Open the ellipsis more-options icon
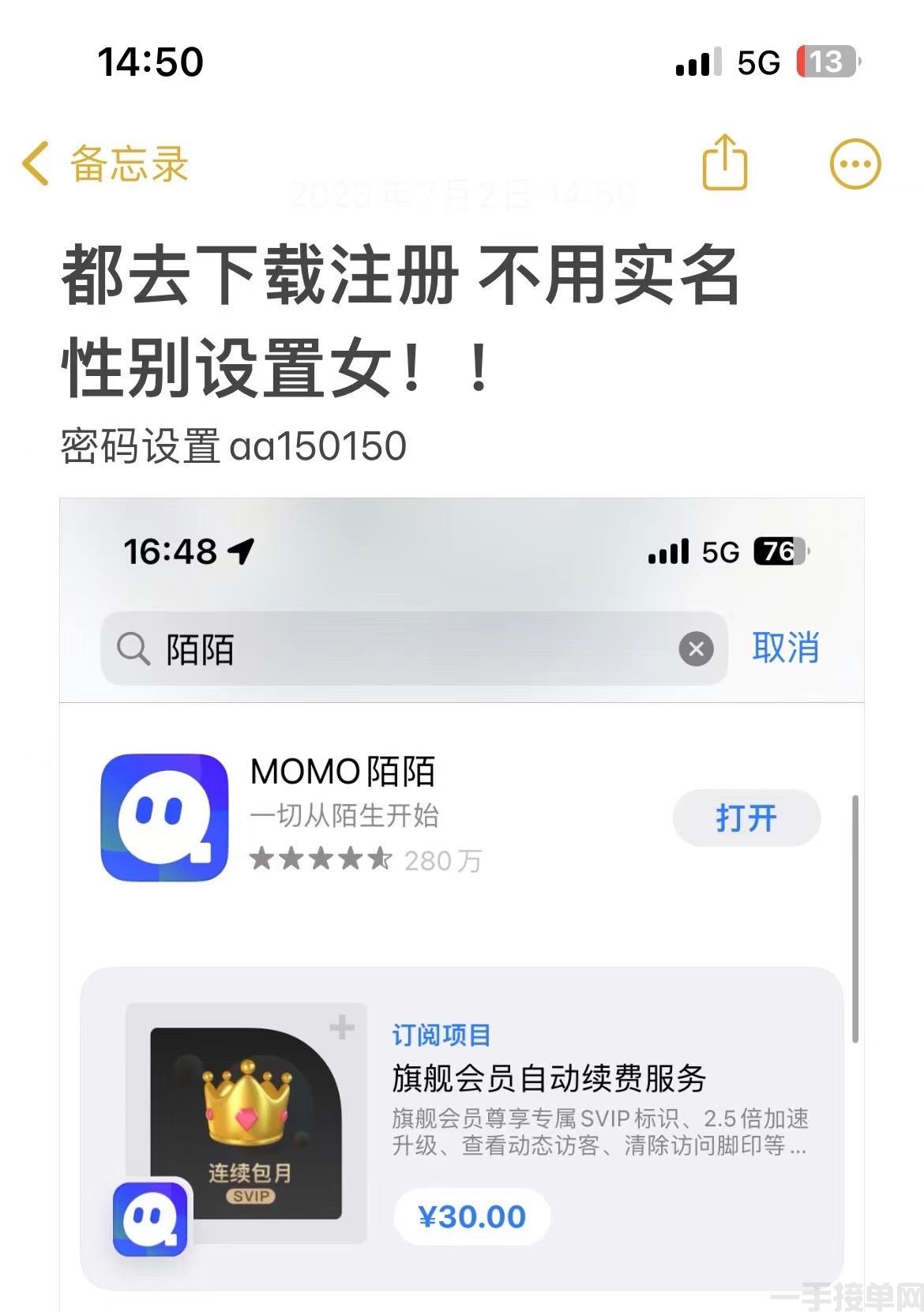This screenshot has height=1312, width=924. pos(854,164)
